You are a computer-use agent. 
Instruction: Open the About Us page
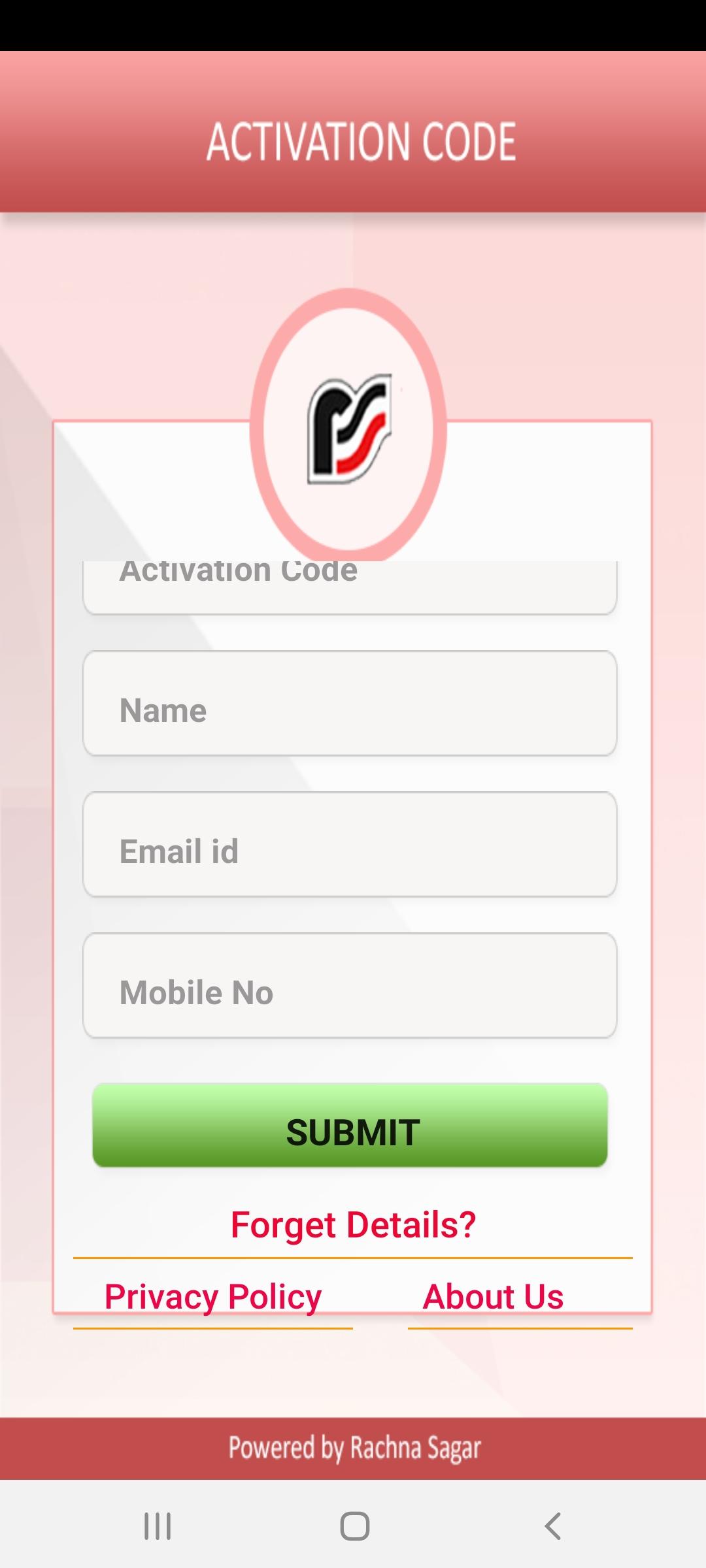pyautogui.click(x=494, y=1296)
